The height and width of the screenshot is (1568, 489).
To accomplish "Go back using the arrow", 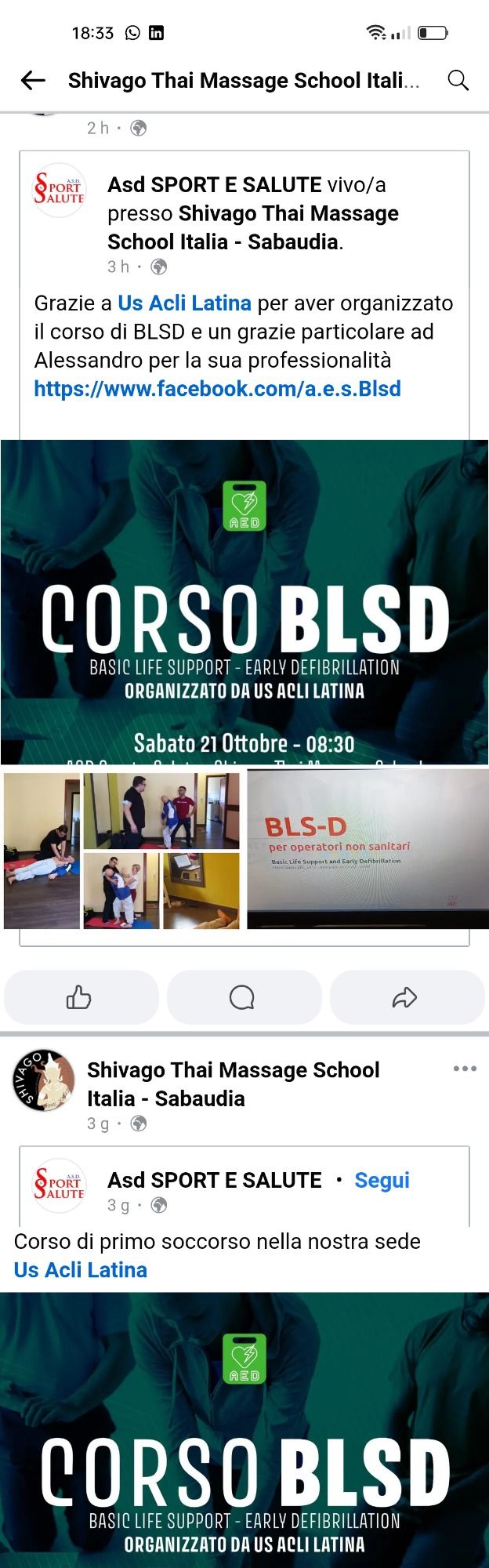I will 33,80.
